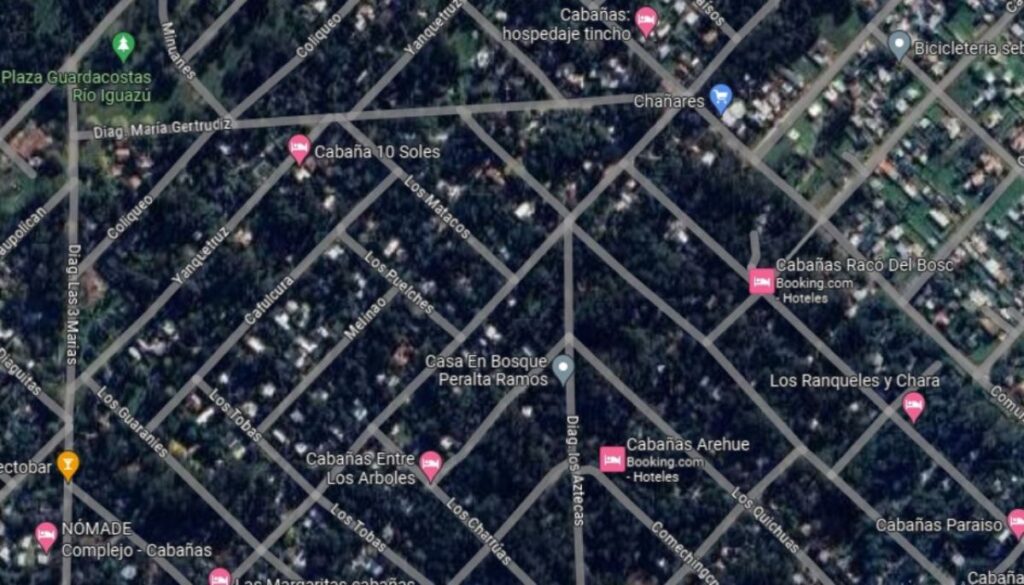Select the NÓMADE Complejo - Cabañas pin

click(46, 535)
